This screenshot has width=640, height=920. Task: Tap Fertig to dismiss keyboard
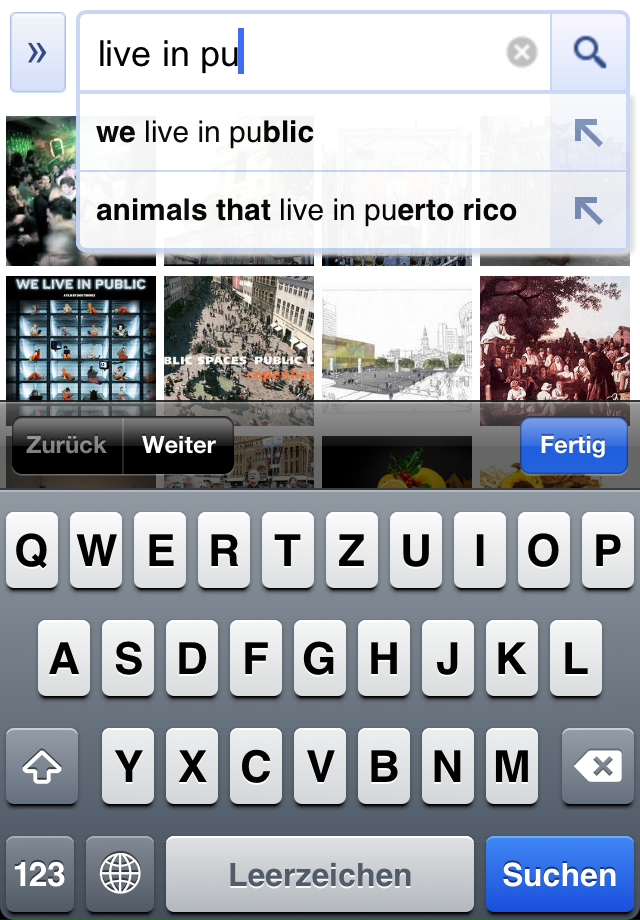573,445
